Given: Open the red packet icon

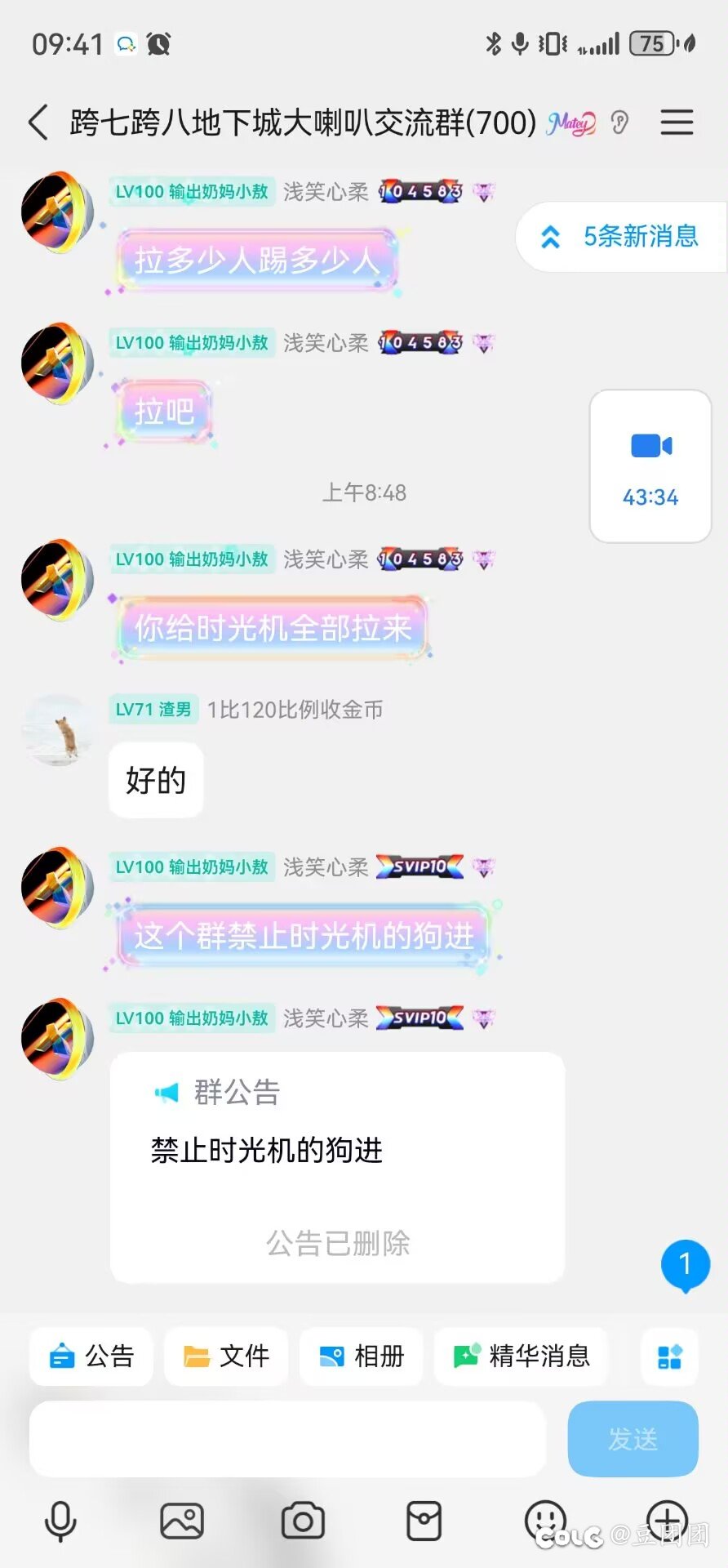Looking at the screenshot, I should [424, 1521].
